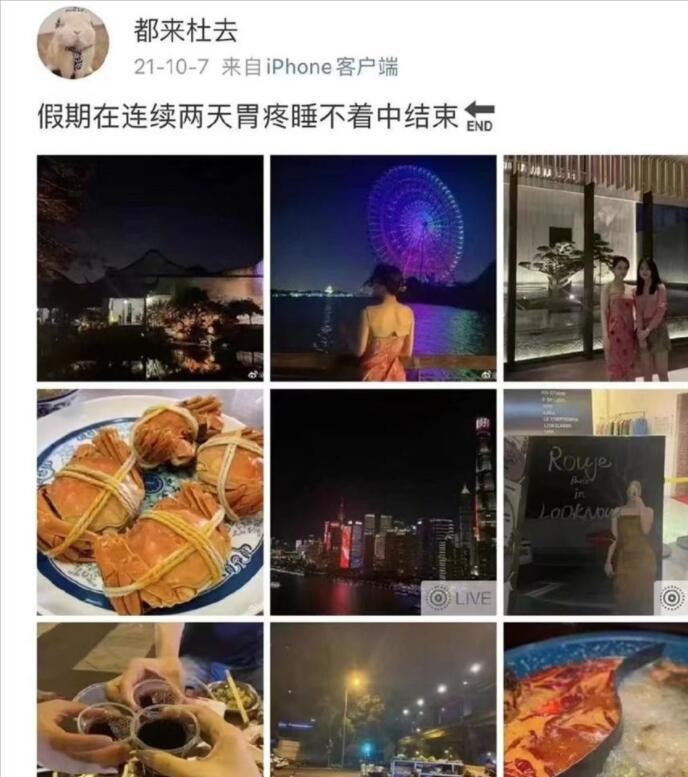Open the photo of two women standing

(x=596, y=267)
